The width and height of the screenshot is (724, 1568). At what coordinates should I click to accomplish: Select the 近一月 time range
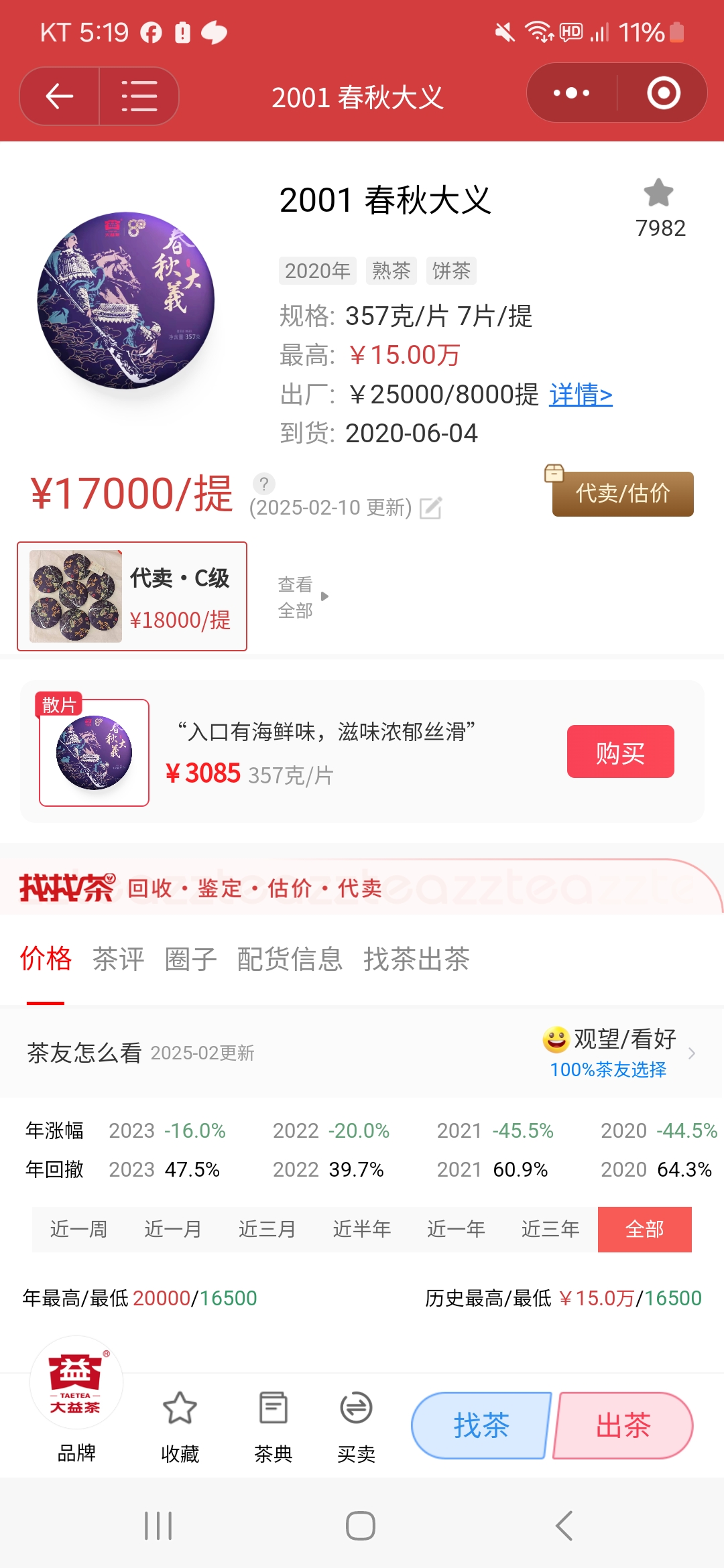pyautogui.click(x=173, y=1229)
